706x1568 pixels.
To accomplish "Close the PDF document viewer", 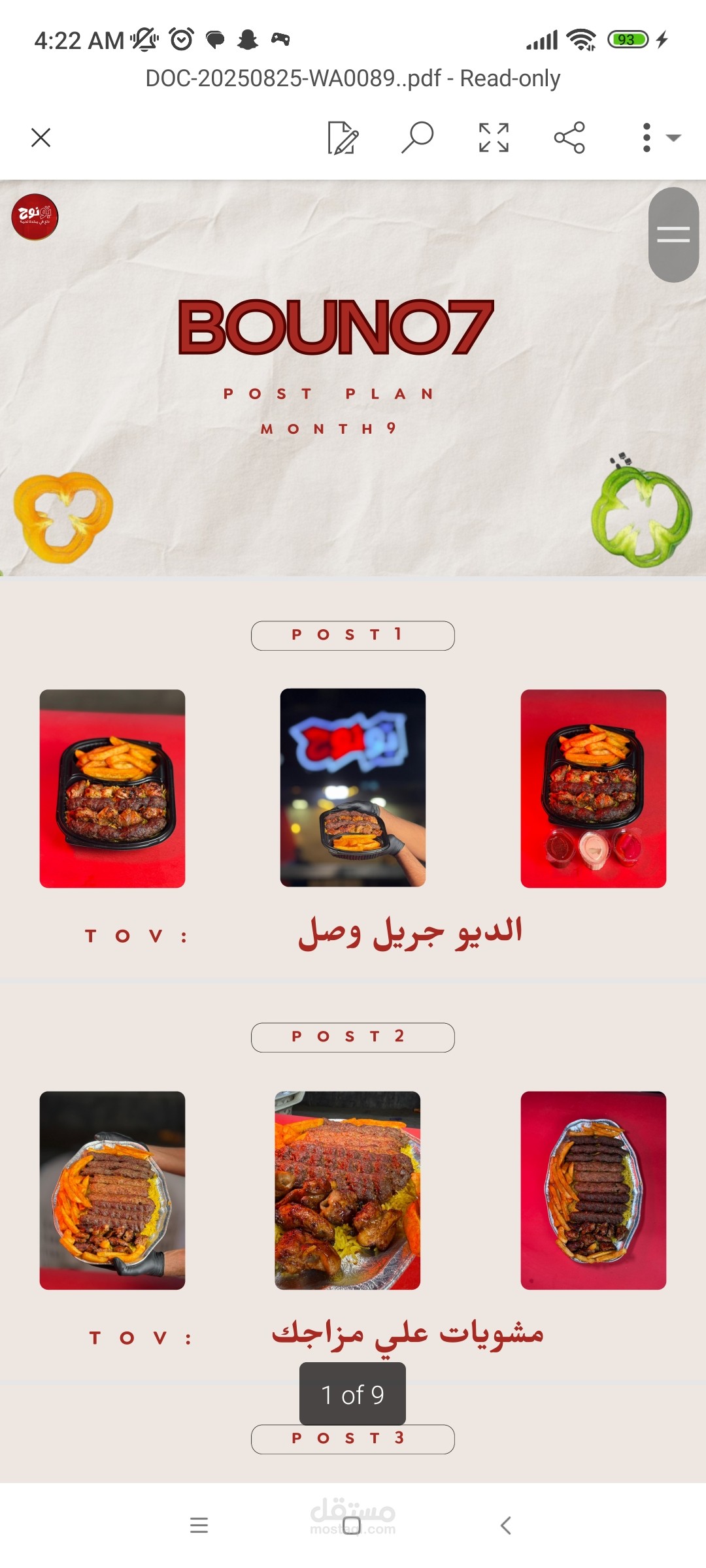I will 41,138.
